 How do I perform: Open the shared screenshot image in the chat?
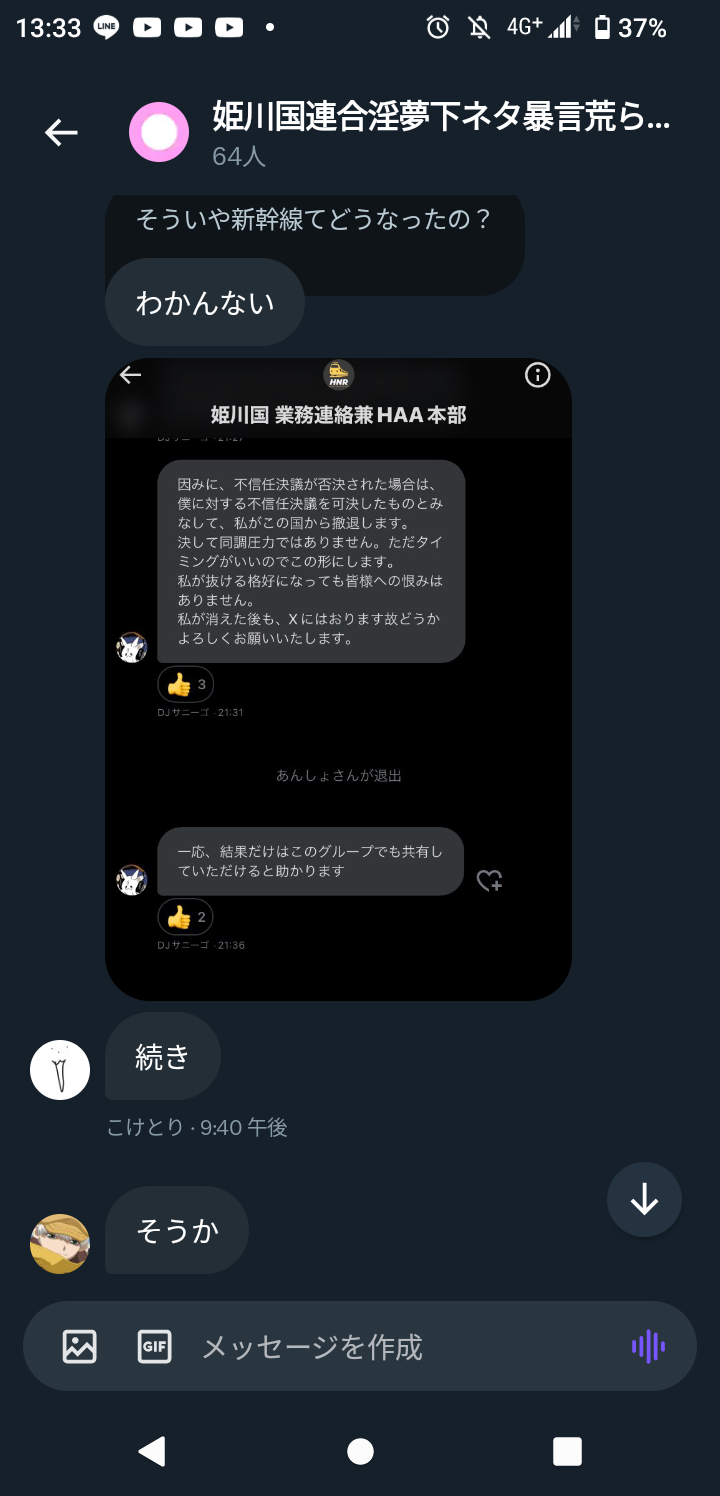[x=338, y=679]
